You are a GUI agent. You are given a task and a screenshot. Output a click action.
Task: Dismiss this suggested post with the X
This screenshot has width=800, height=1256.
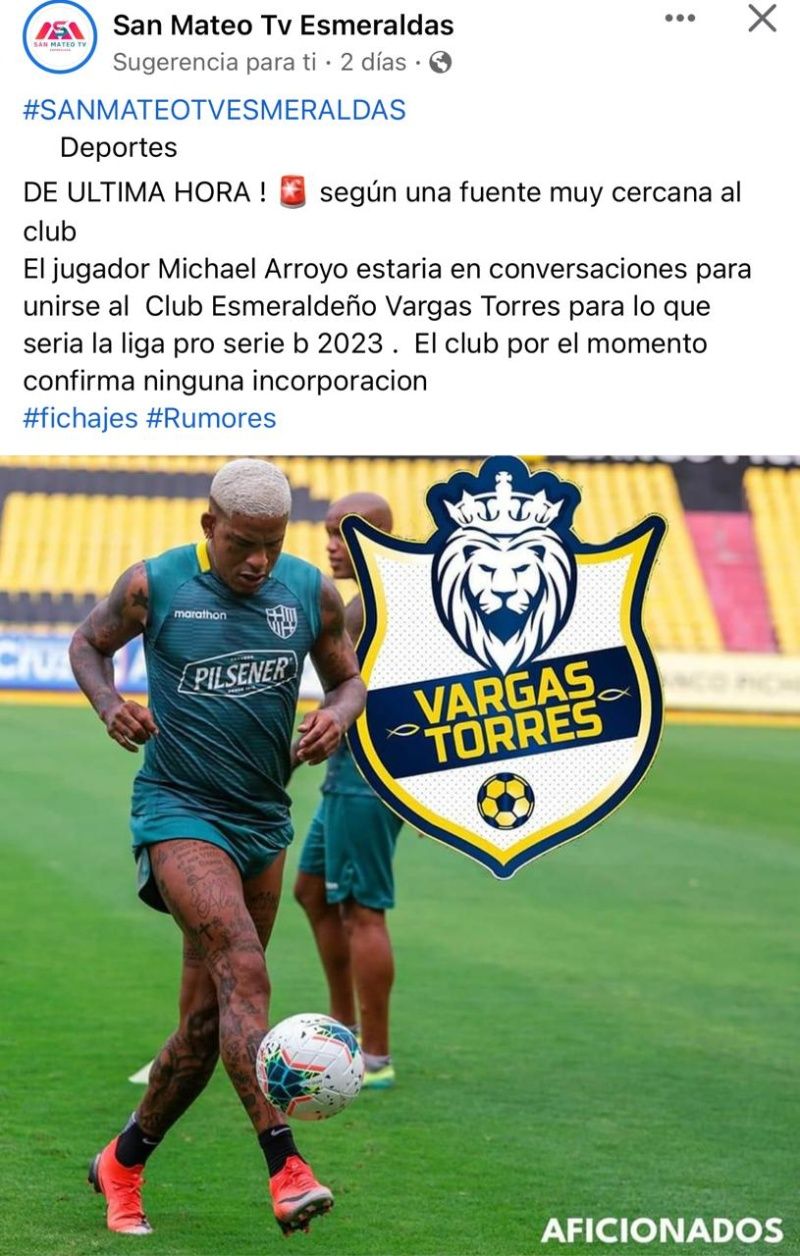click(x=762, y=18)
